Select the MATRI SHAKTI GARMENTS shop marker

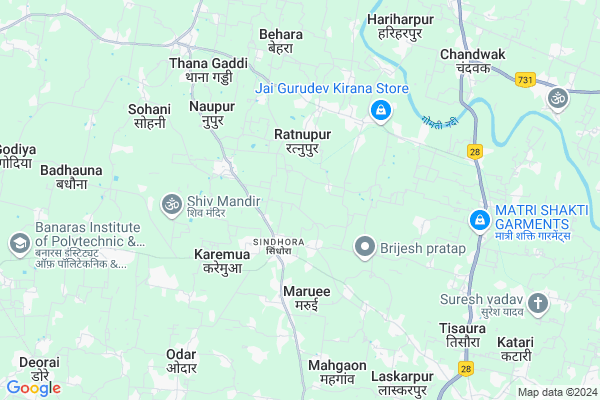[480, 218]
